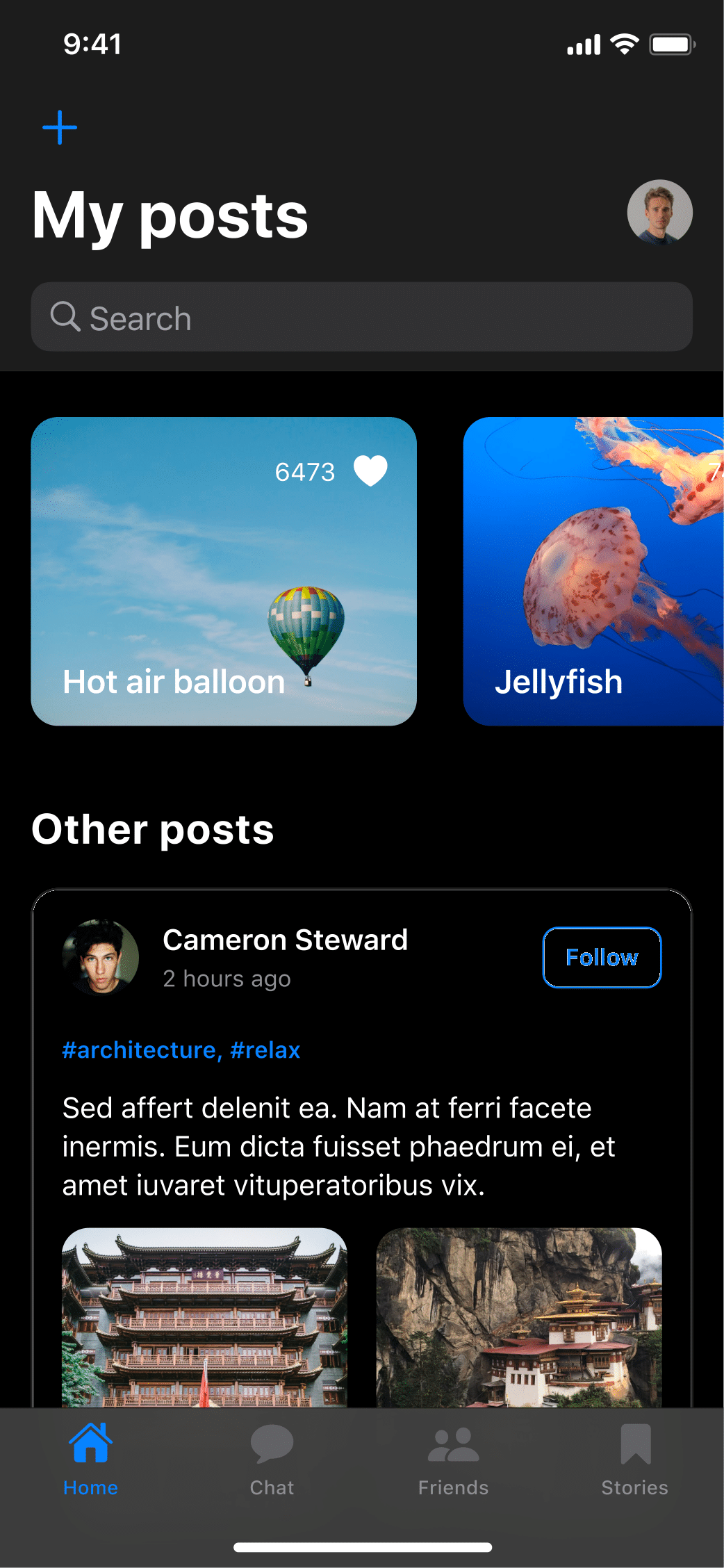The height and width of the screenshot is (1568, 724).
Task: Like the Hot air balloon post
Action: tap(370, 471)
